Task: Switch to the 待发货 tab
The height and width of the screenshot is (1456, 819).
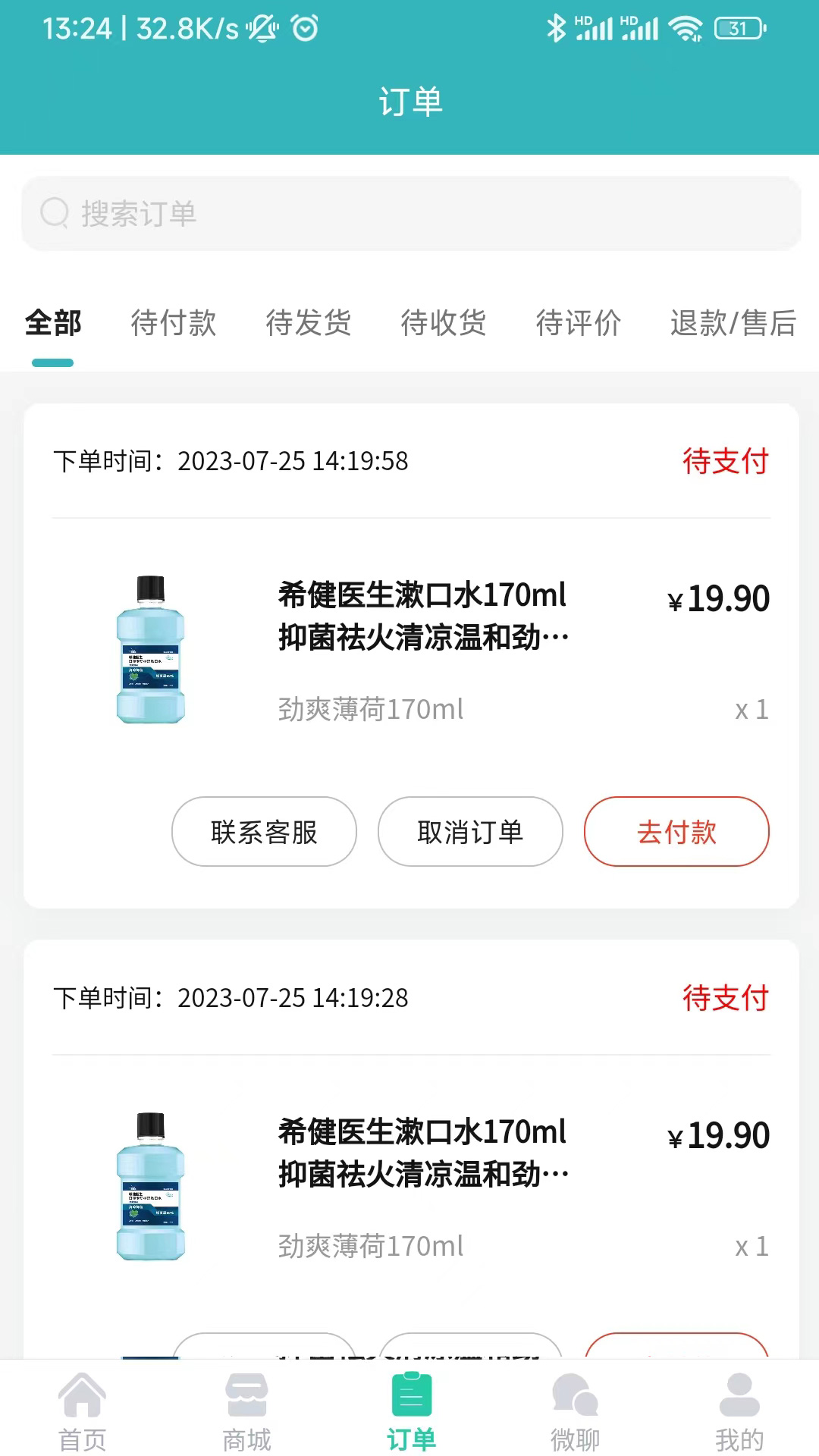Action: coord(308,323)
